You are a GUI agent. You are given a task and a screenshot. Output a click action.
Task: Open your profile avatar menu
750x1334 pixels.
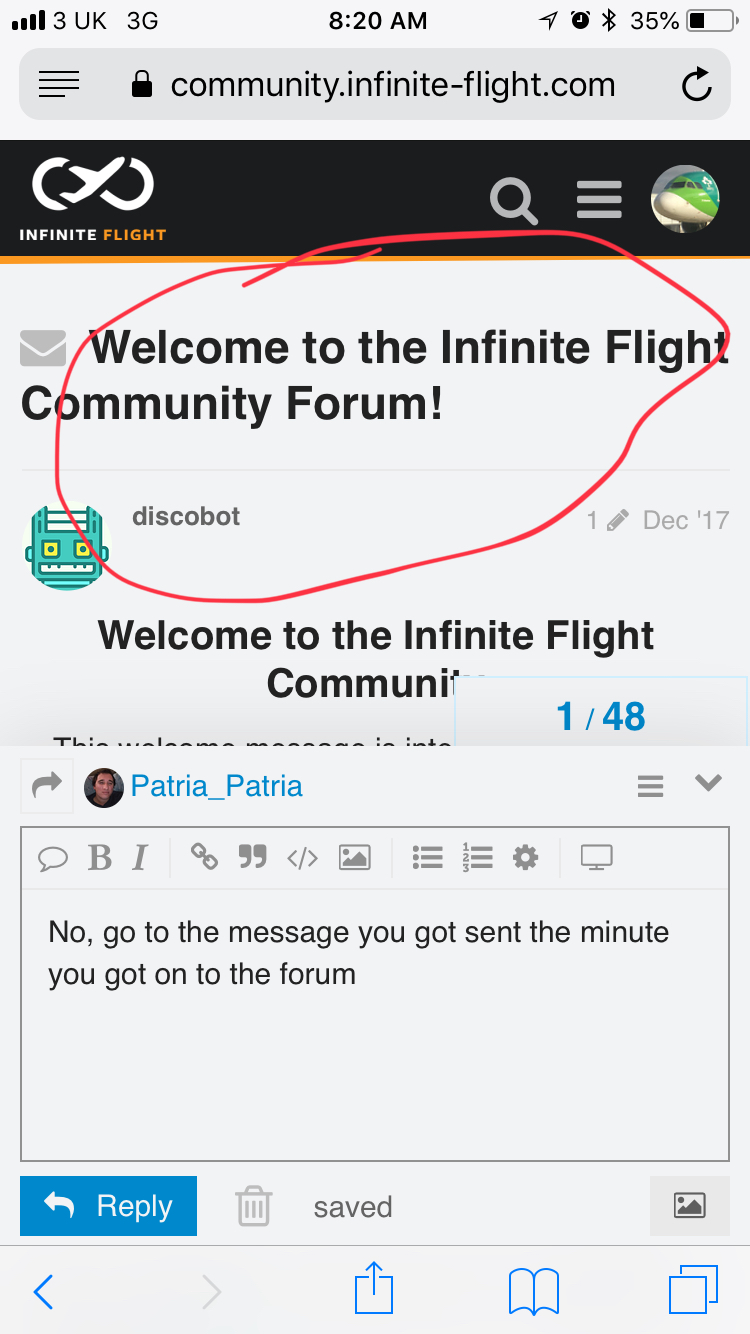[x=685, y=199]
